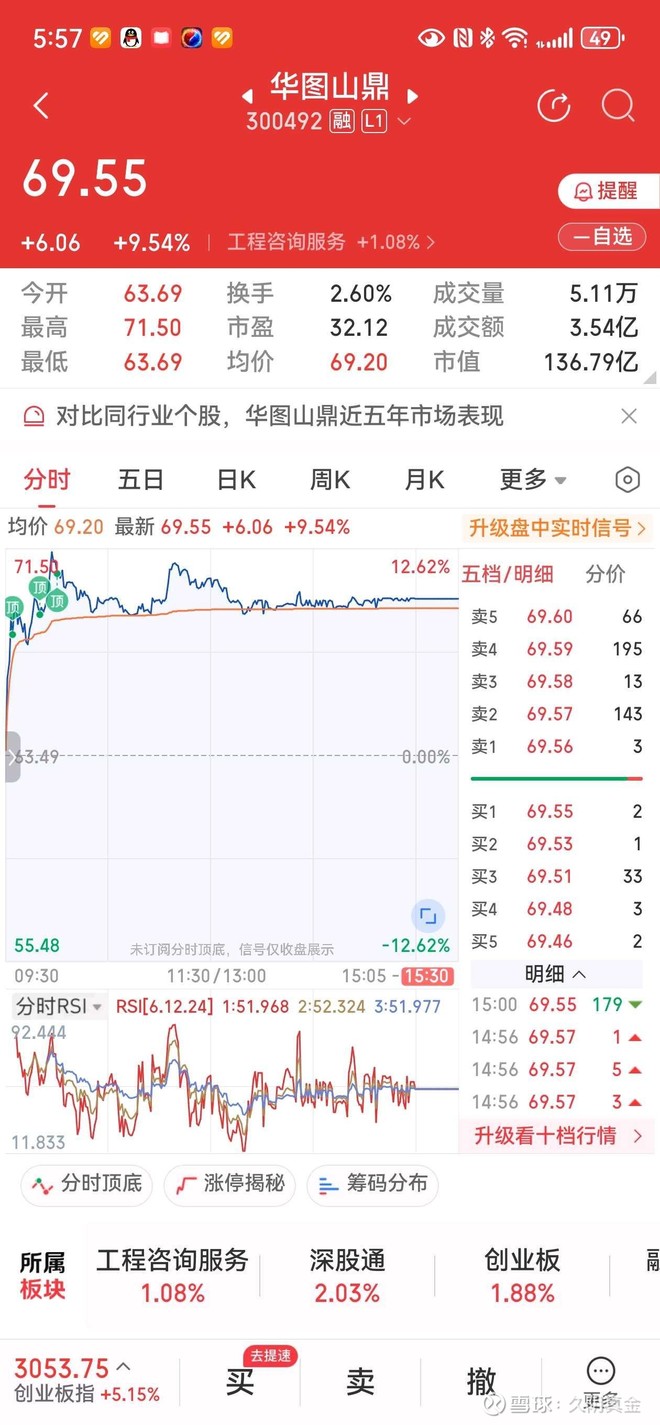Image resolution: width=660 pixels, height=1425 pixels.
Task: Dismiss the industry comparison banner
Action: pos(628,416)
